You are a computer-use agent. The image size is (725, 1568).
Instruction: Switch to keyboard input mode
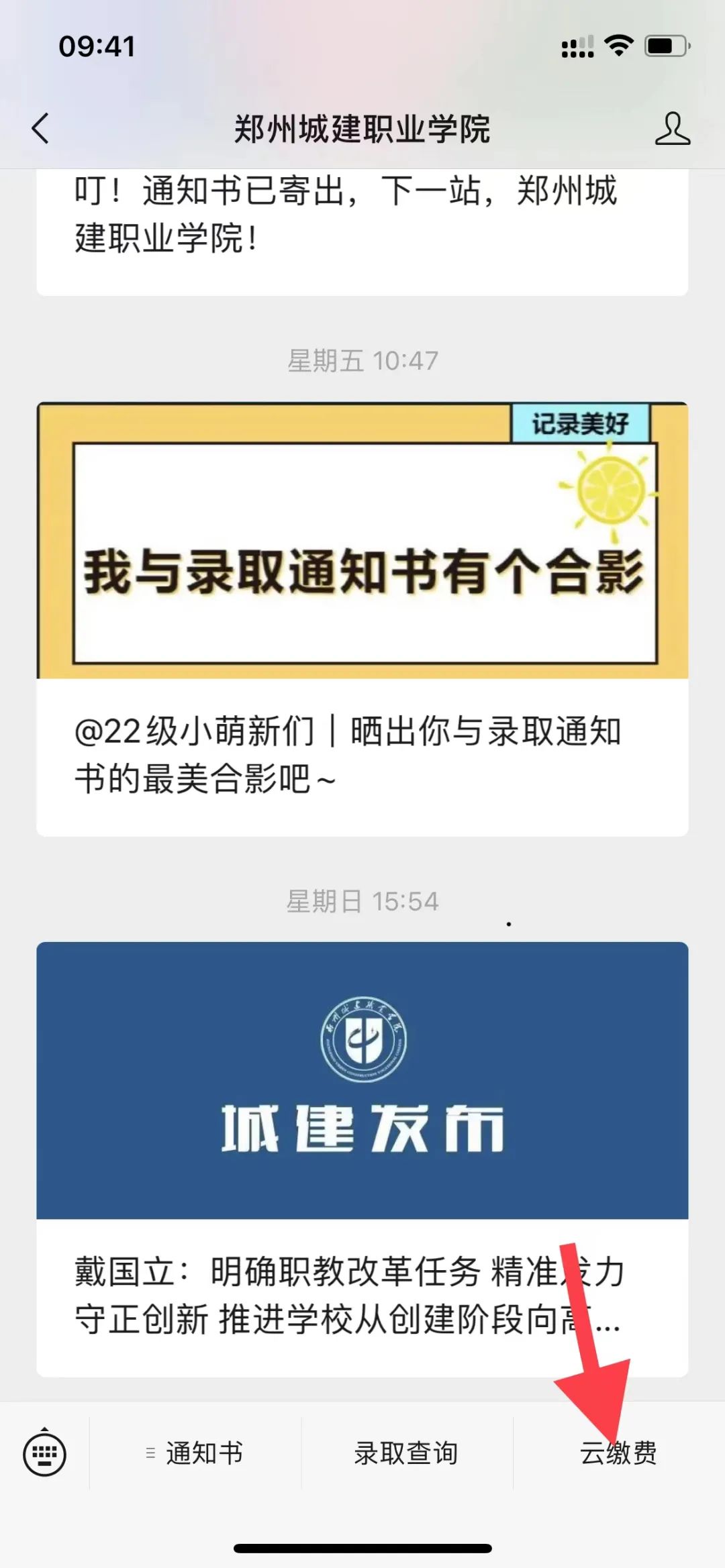(x=44, y=1454)
